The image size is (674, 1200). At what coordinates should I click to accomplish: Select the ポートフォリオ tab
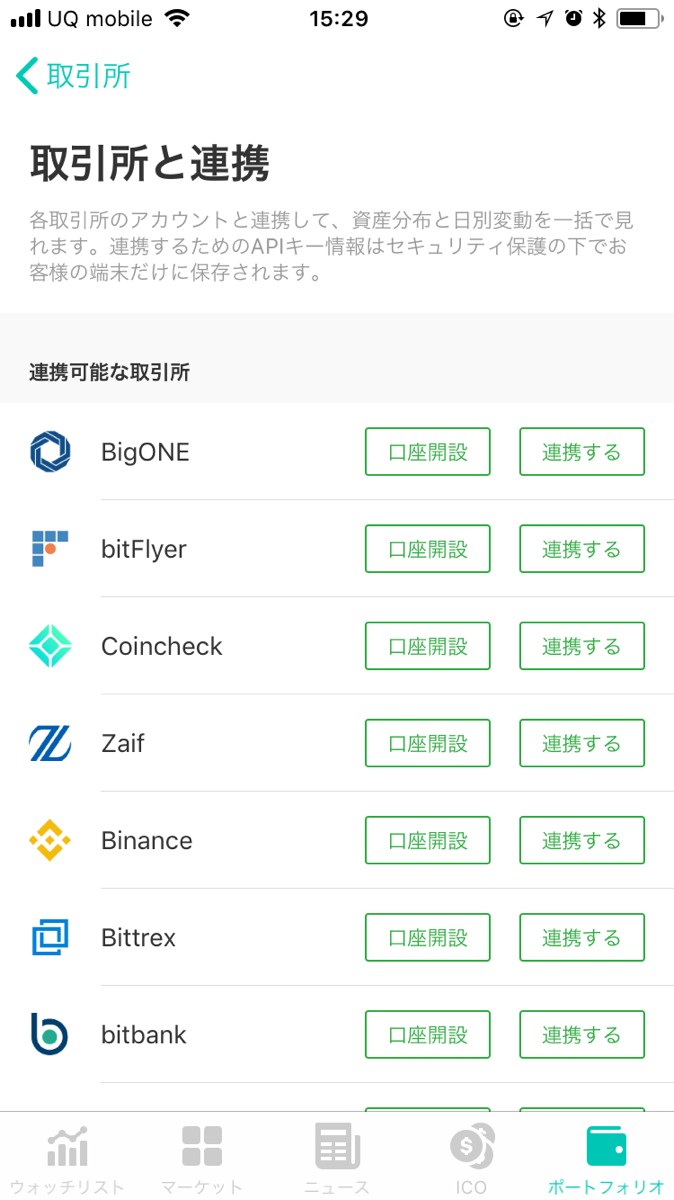pyautogui.click(x=606, y=1158)
